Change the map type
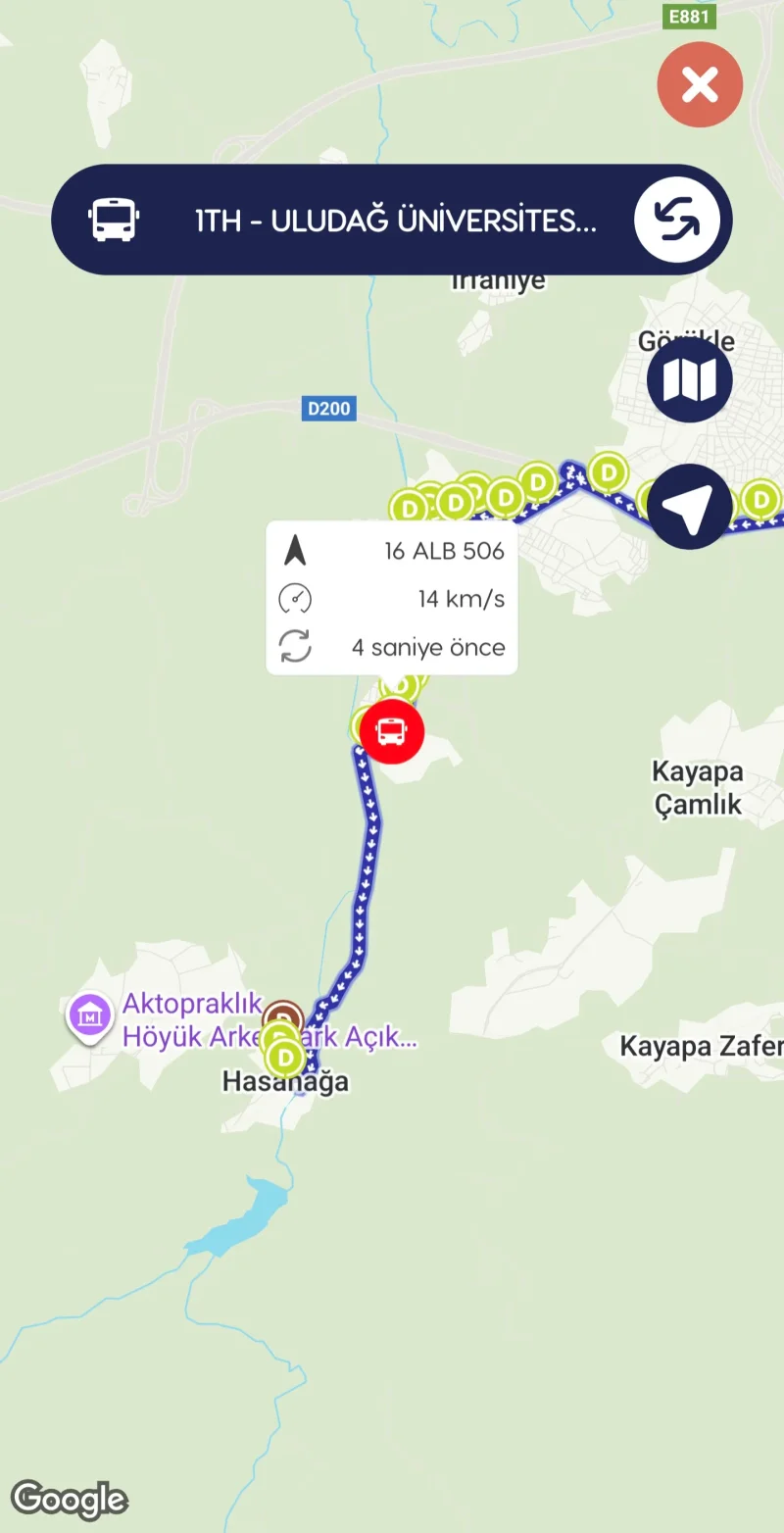The width and height of the screenshot is (784, 1533). (x=689, y=380)
